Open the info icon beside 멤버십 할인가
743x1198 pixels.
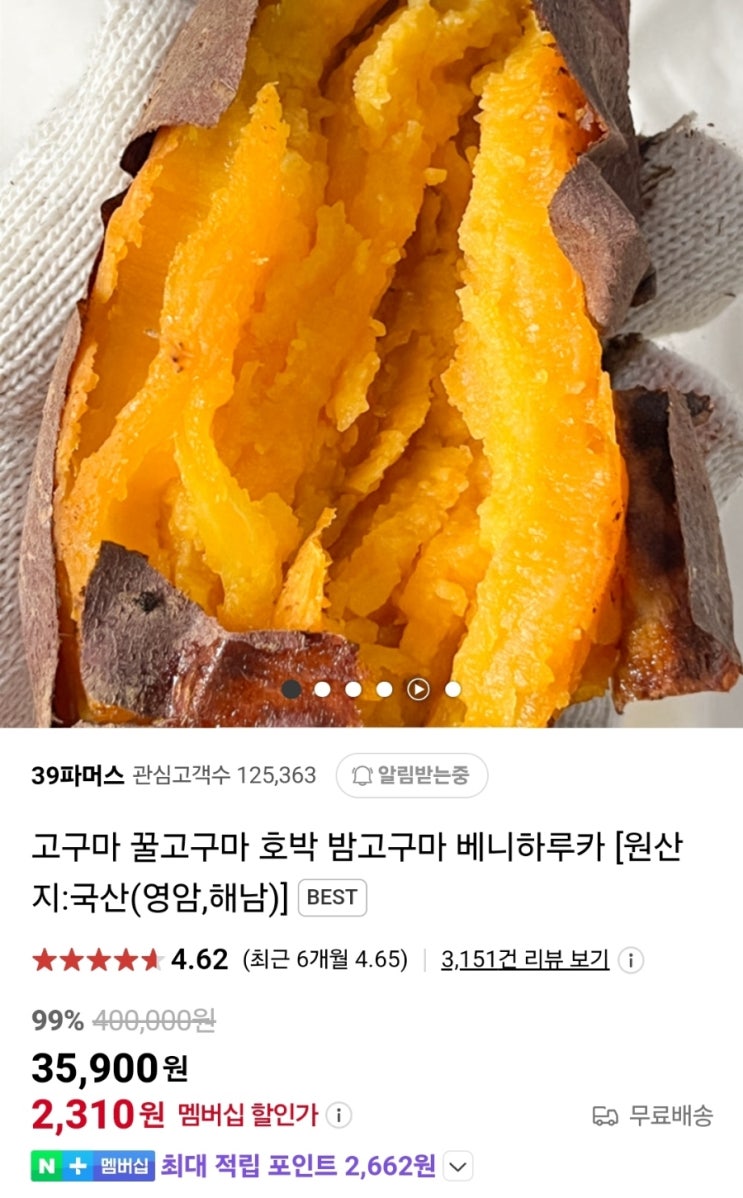pos(339,1115)
